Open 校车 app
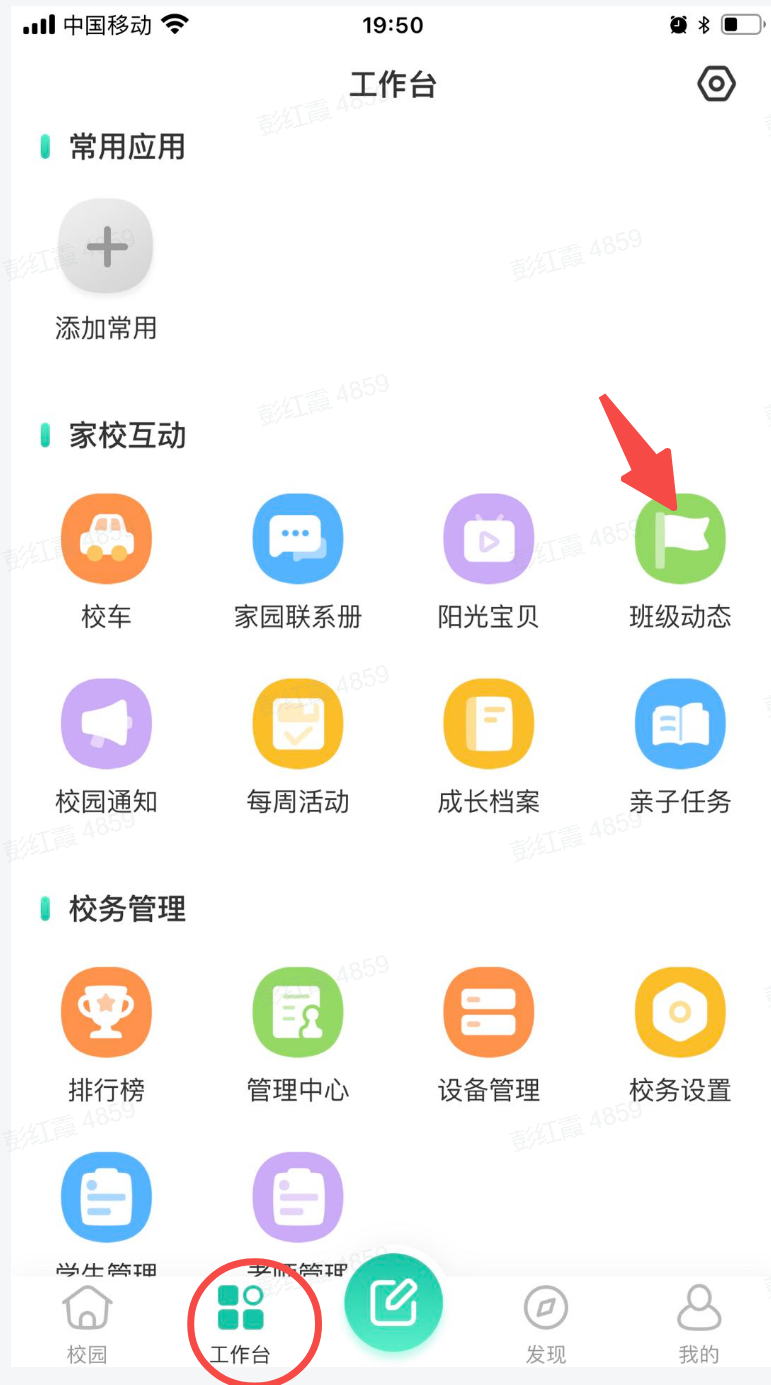The height and width of the screenshot is (1385, 771). click(106, 539)
